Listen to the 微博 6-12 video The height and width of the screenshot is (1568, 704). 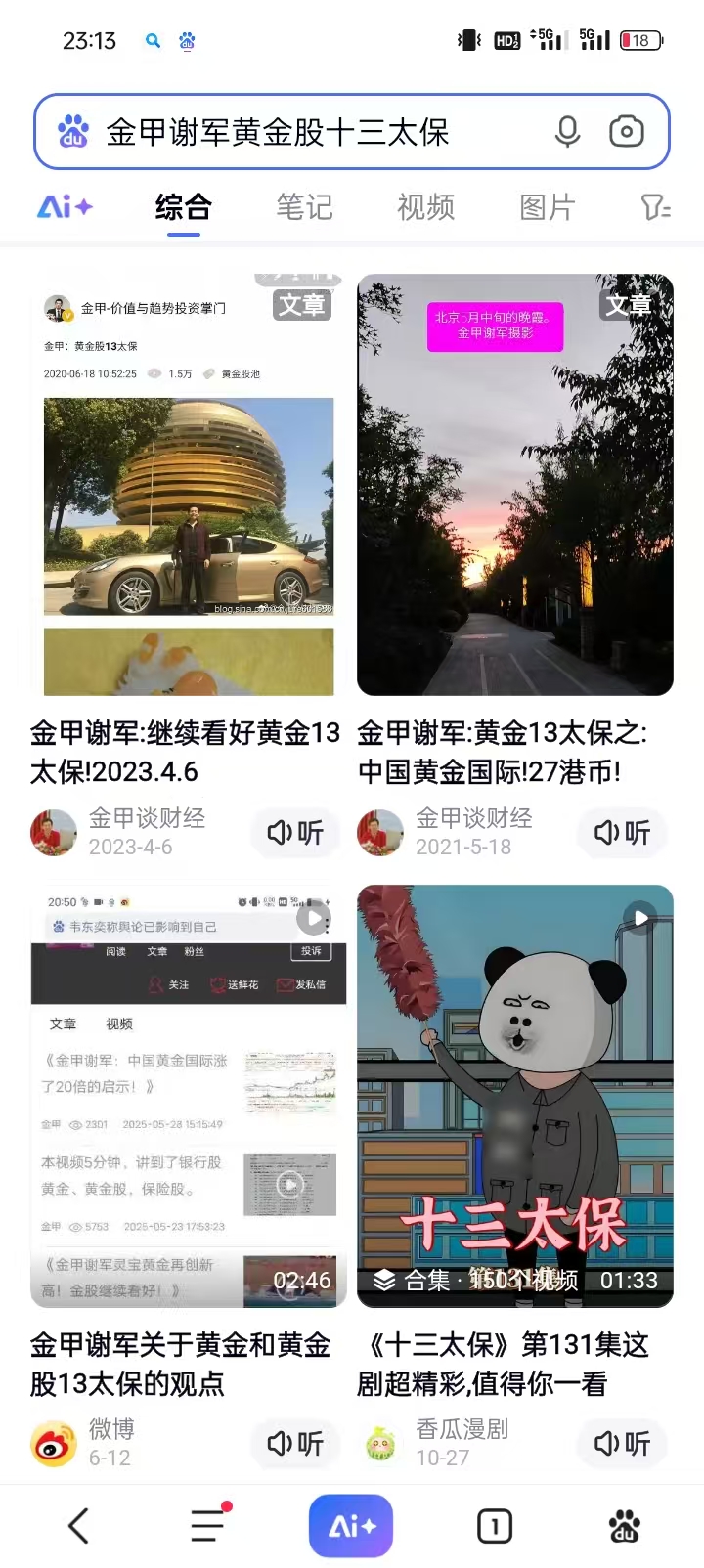click(295, 1444)
